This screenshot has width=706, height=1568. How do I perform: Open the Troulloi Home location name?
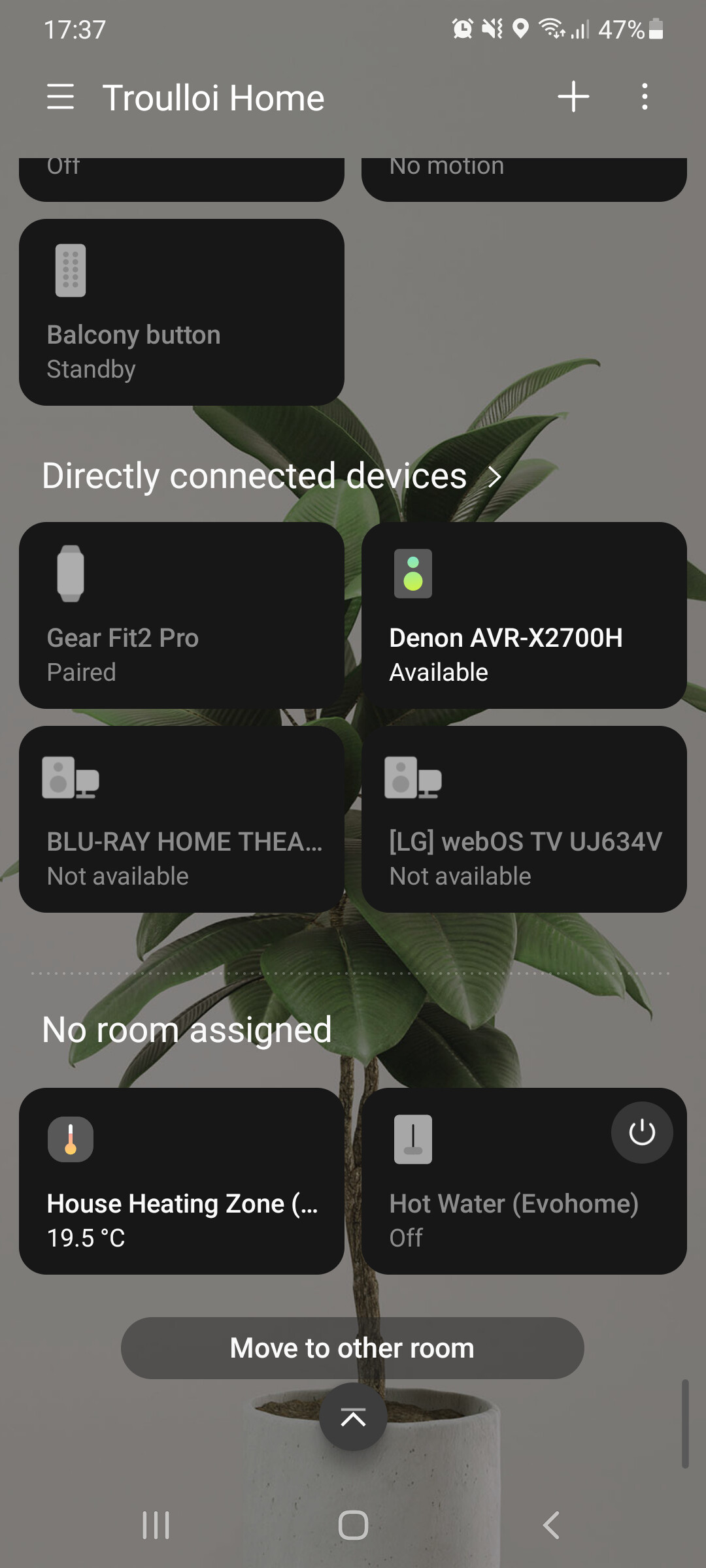click(x=214, y=97)
